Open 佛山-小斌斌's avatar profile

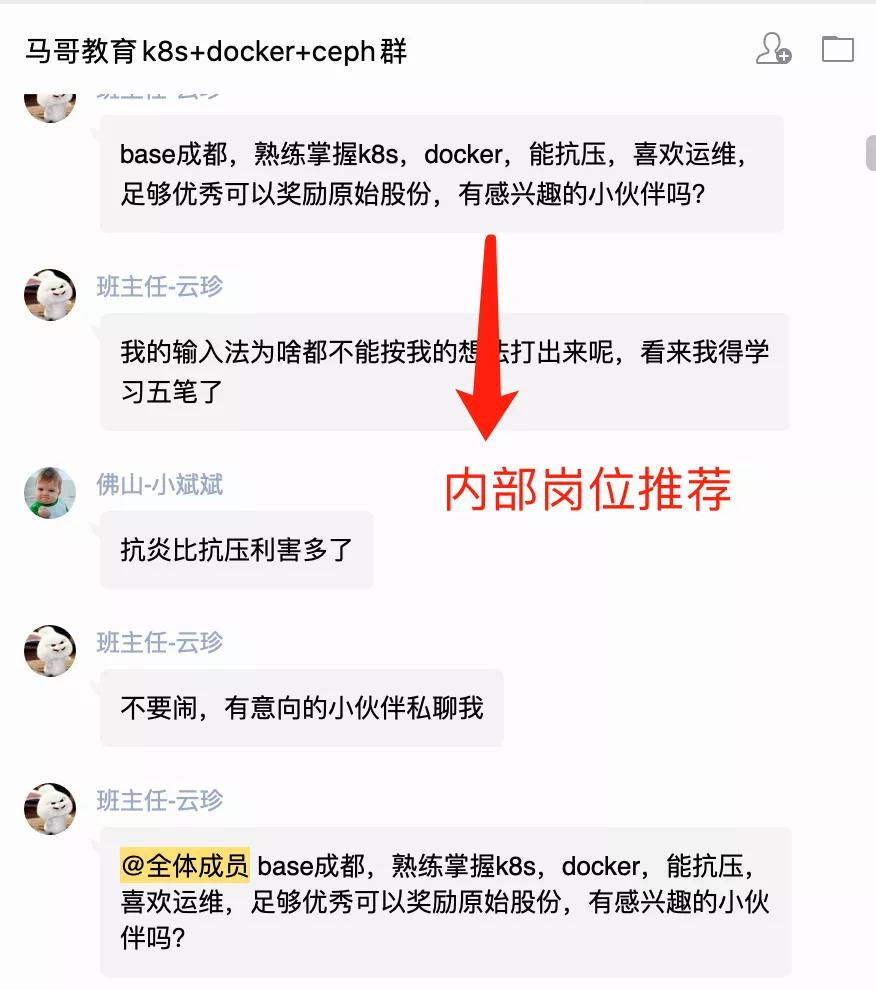(x=50, y=492)
